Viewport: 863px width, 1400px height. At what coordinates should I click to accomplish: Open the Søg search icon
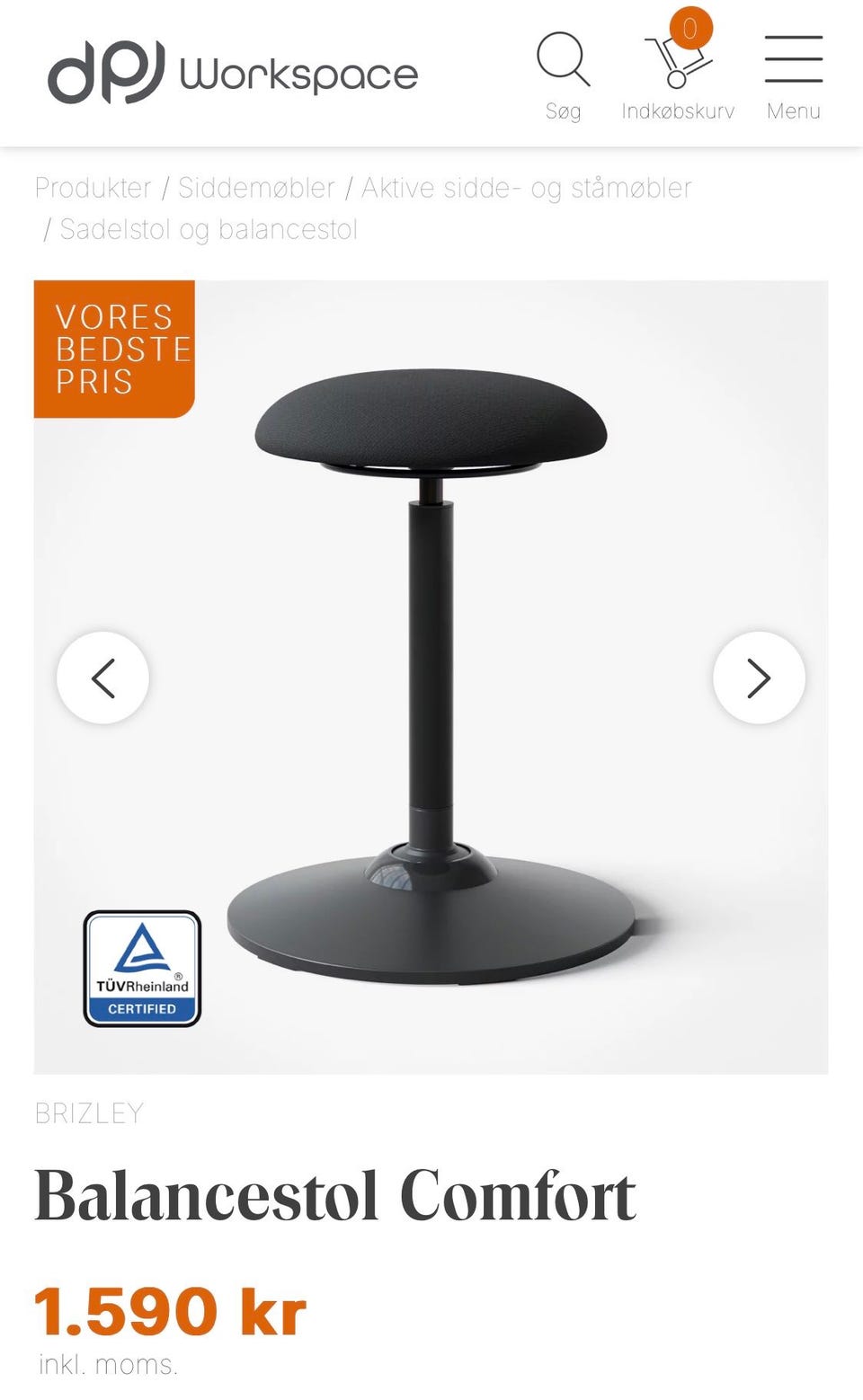[564, 75]
